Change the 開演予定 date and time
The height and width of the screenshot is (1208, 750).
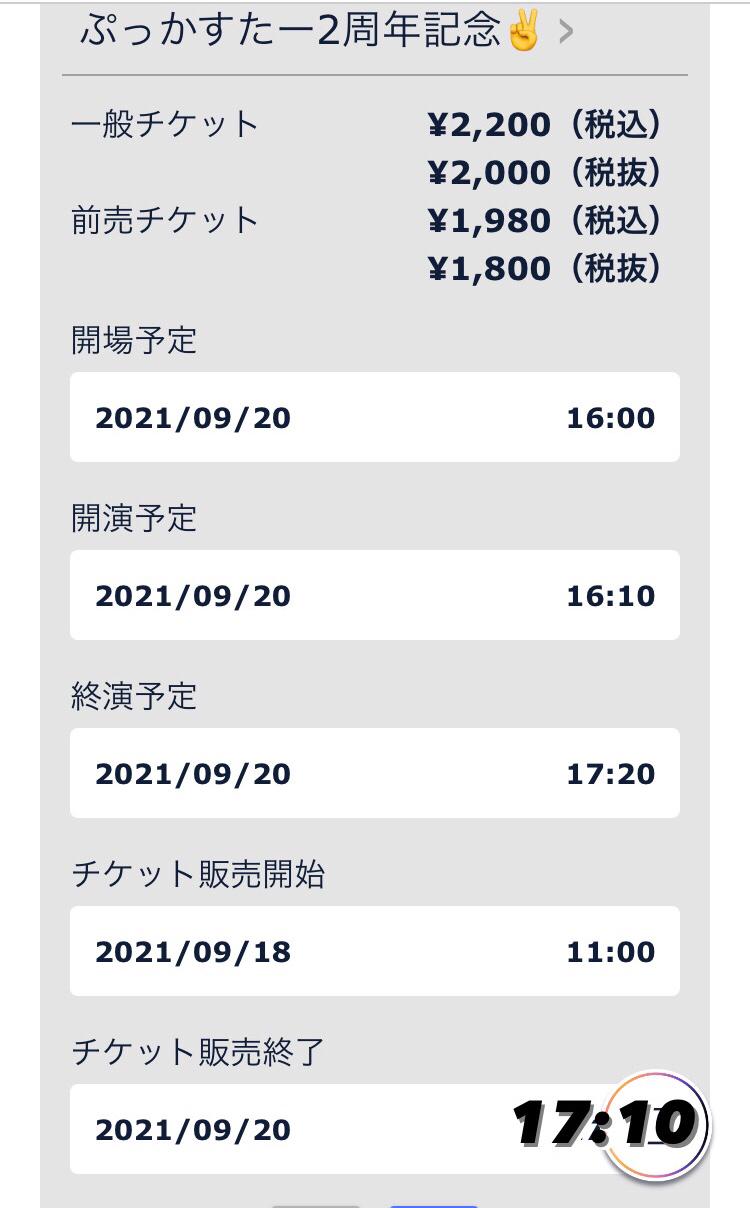point(374,595)
